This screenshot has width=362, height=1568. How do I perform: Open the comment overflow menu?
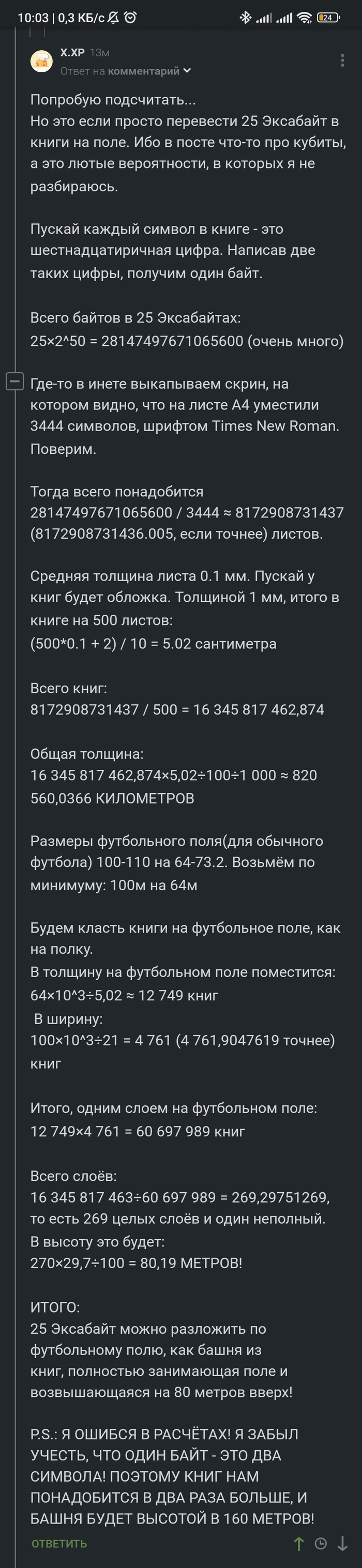point(342,60)
